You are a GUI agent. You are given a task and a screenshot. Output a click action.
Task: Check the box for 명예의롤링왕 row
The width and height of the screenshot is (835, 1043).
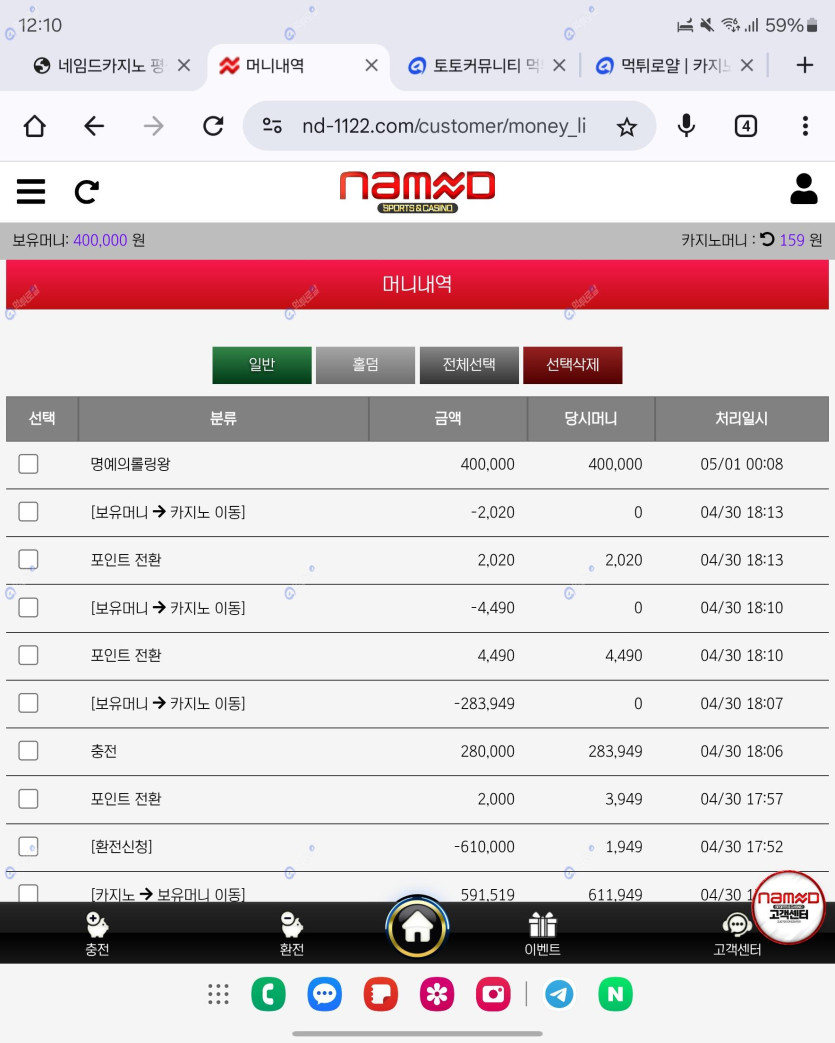pyautogui.click(x=28, y=464)
